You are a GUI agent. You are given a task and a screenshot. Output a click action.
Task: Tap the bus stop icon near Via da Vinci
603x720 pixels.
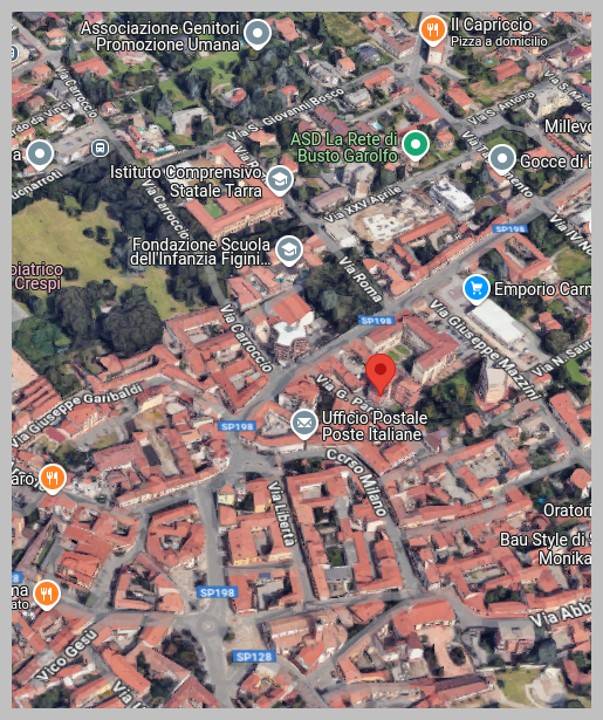[x=99, y=148]
